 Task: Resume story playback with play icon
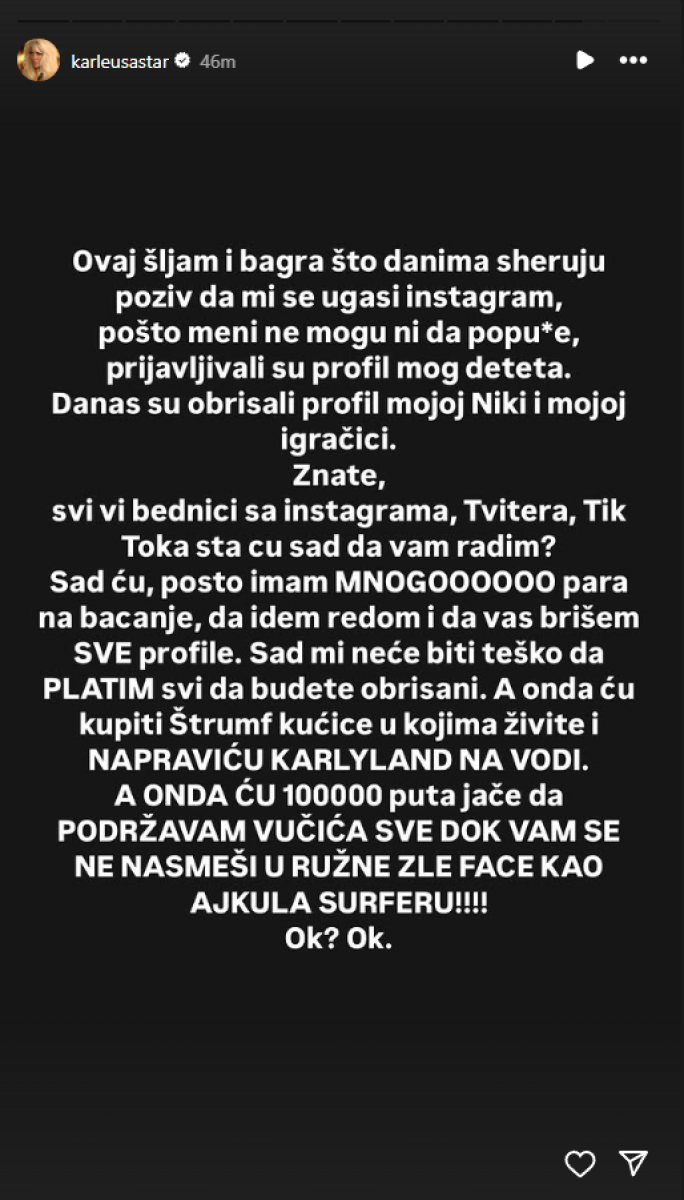[585, 60]
